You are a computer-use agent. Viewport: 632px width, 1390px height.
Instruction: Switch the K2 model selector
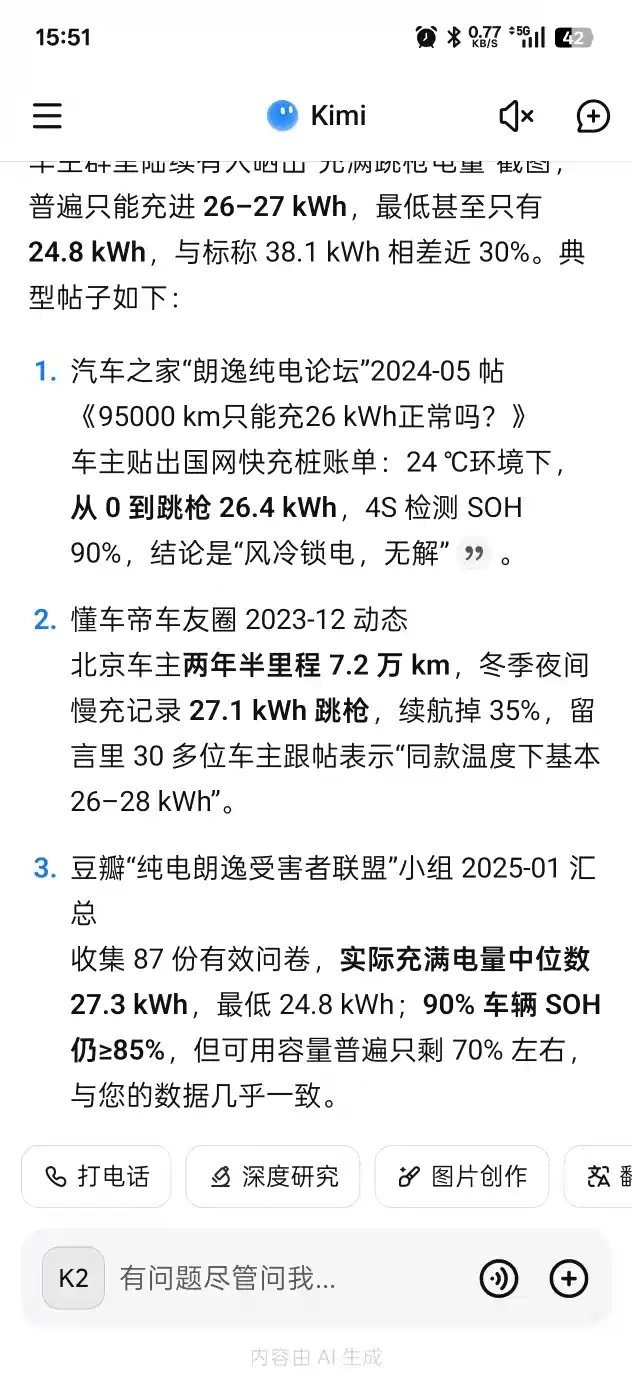pos(73,1278)
